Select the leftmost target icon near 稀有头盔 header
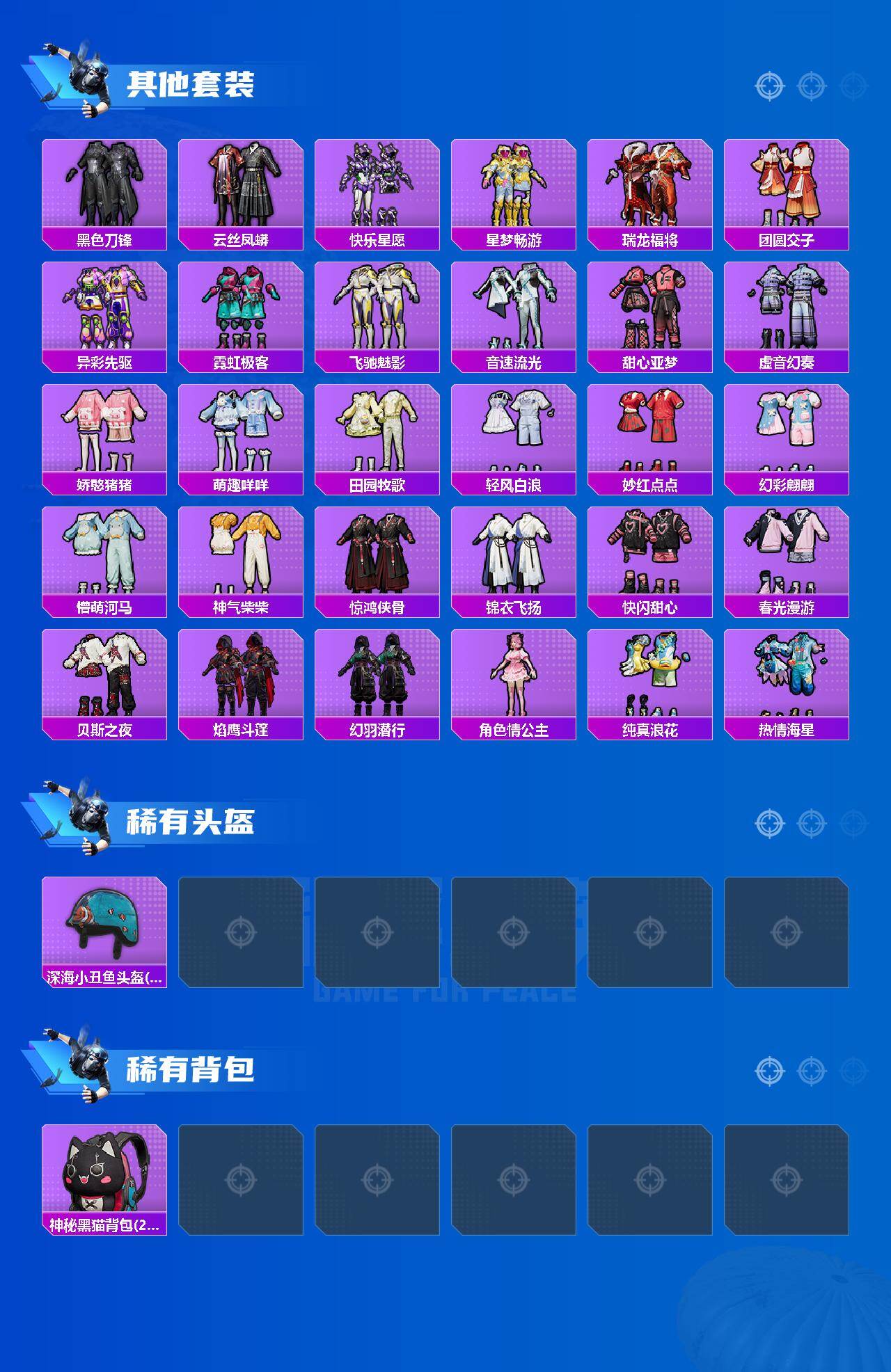891x1372 pixels. [768, 822]
